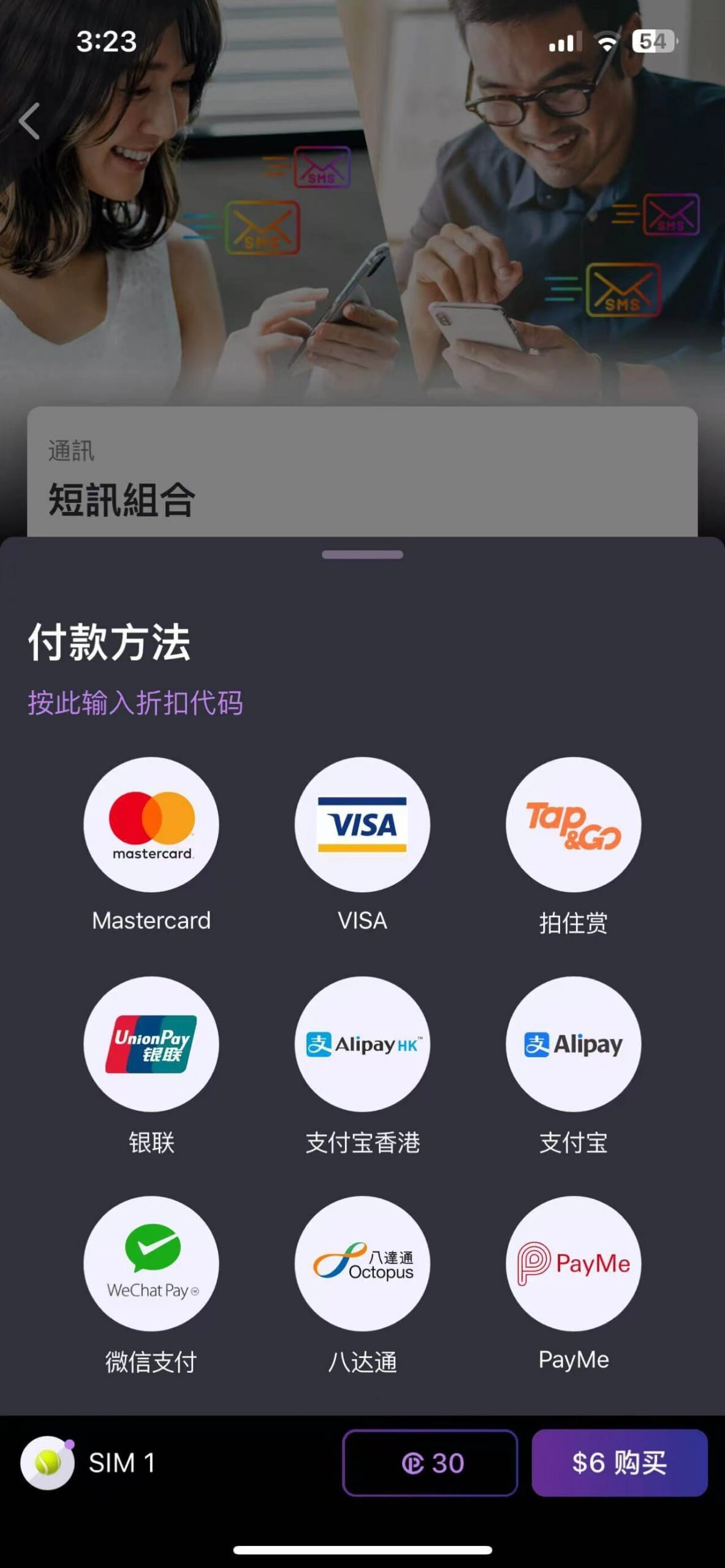Open the SIM 1 selector
The height and width of the screenshot is (1568, 725).
point(89,1463)
